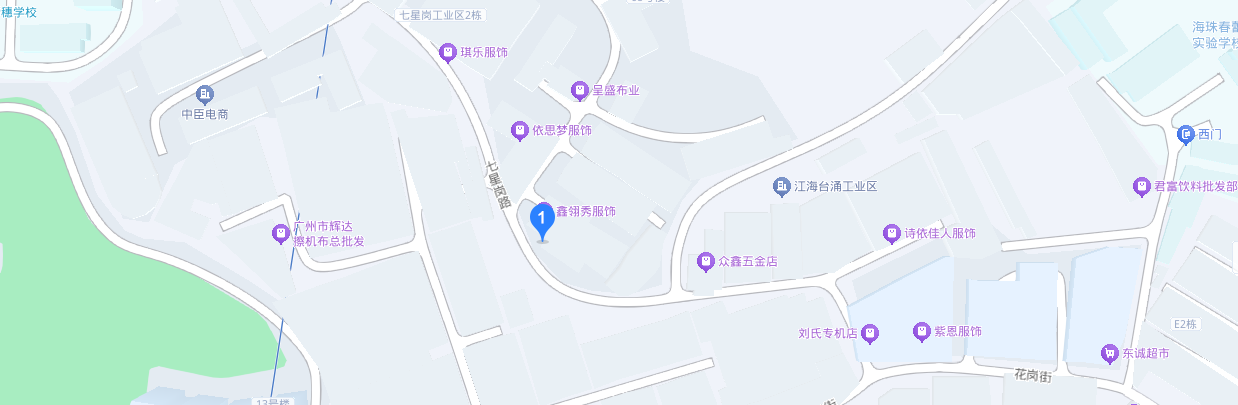Tap the 东诚超市 supermarket marker
Image resolution: width=1238 pixels, height=405 pixels.
point(1109,352)
